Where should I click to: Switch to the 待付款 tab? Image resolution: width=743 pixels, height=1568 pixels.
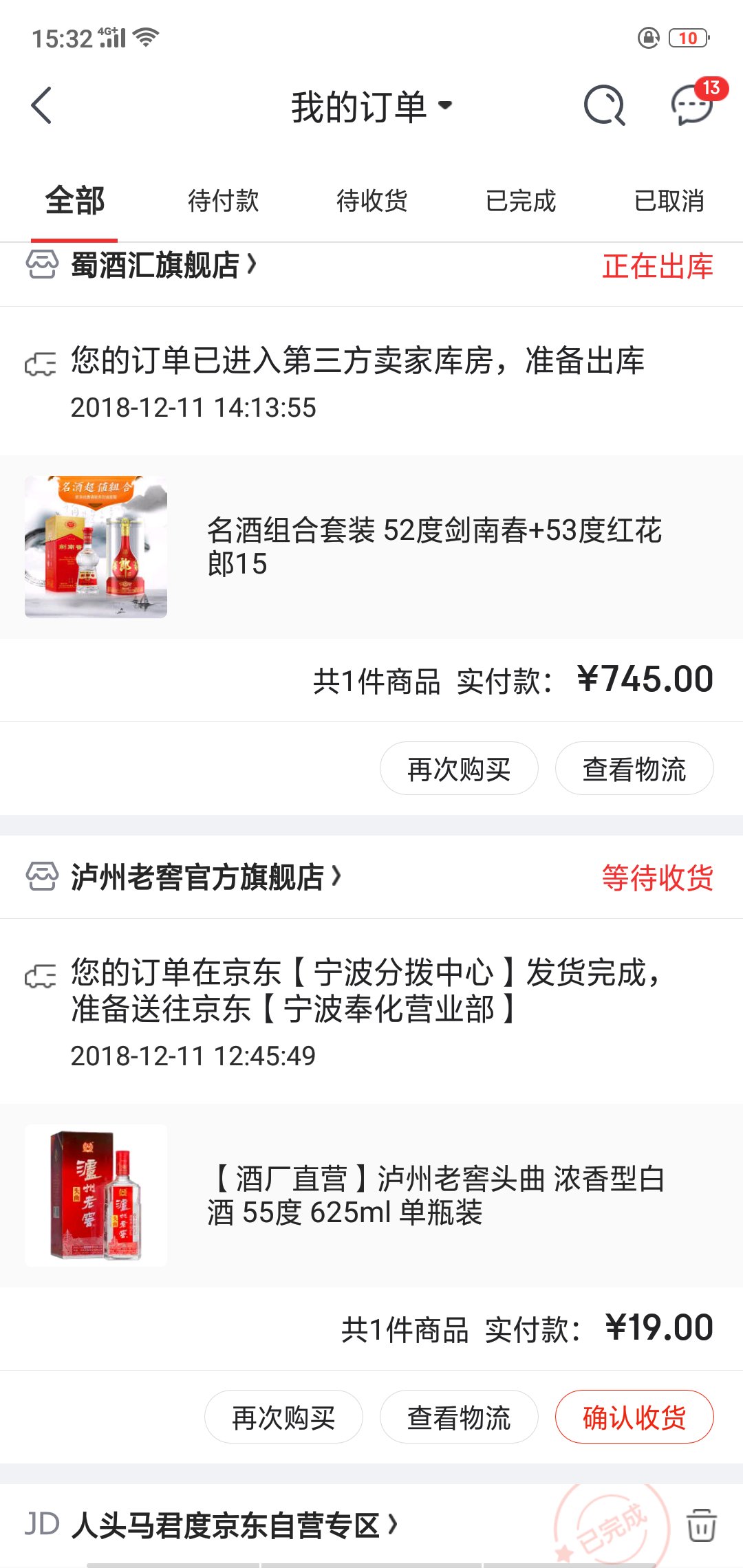223,201
